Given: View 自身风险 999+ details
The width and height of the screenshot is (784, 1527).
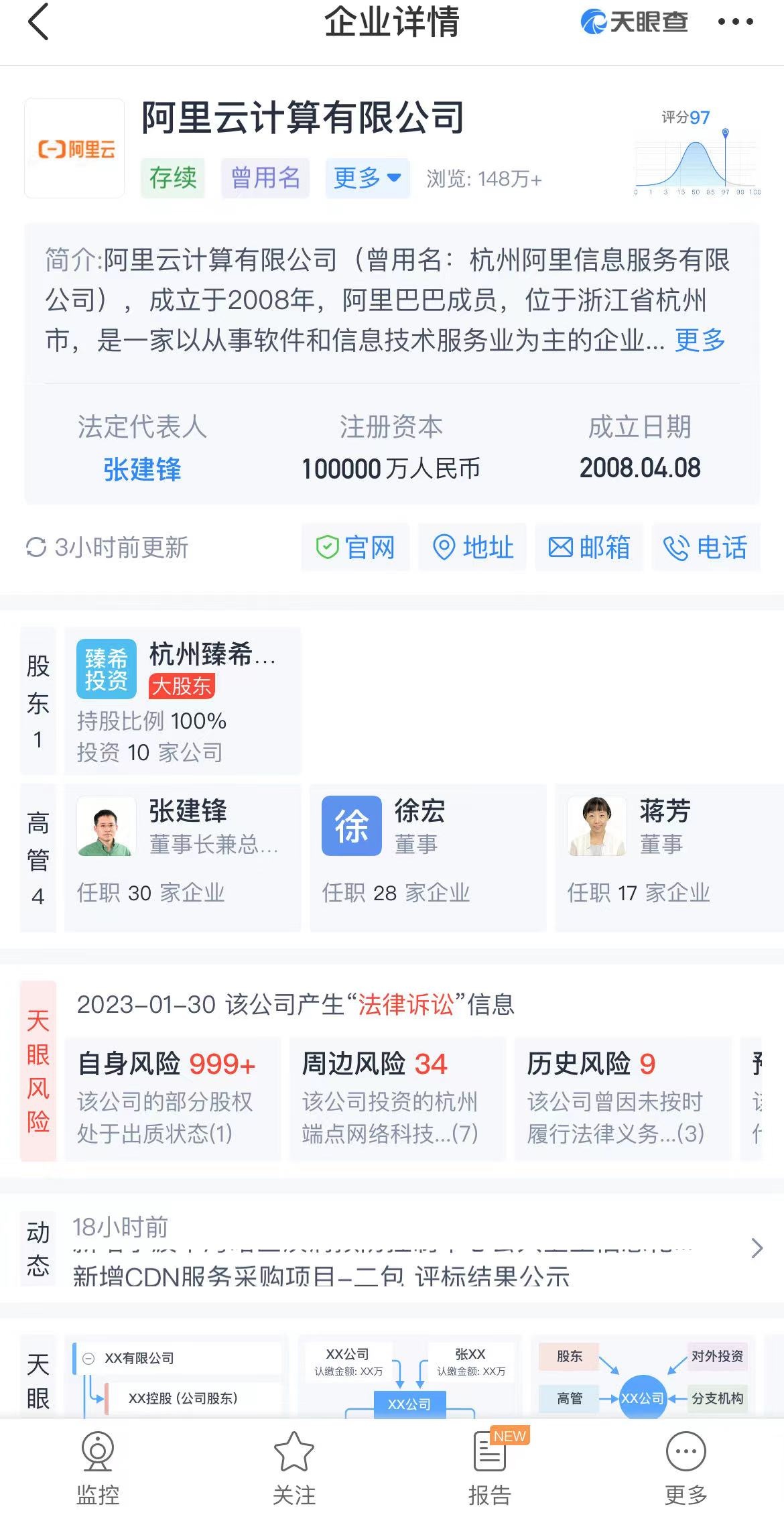Looking at the screenshot, I should pos(172,1098).
